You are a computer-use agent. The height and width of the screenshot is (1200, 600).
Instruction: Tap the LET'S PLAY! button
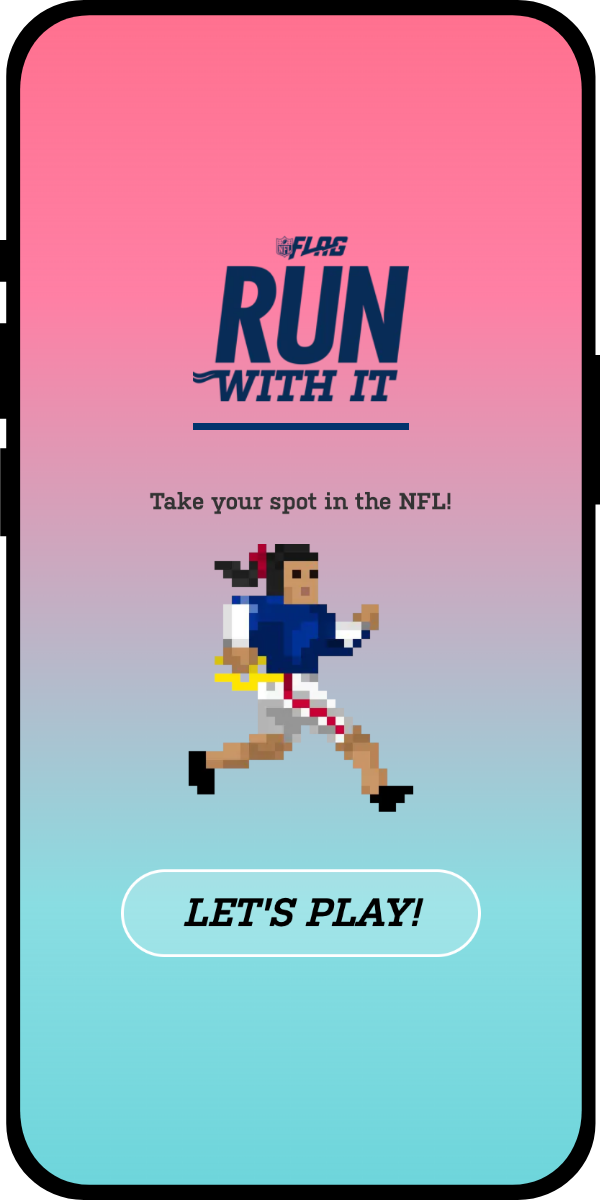coord(301,913)
